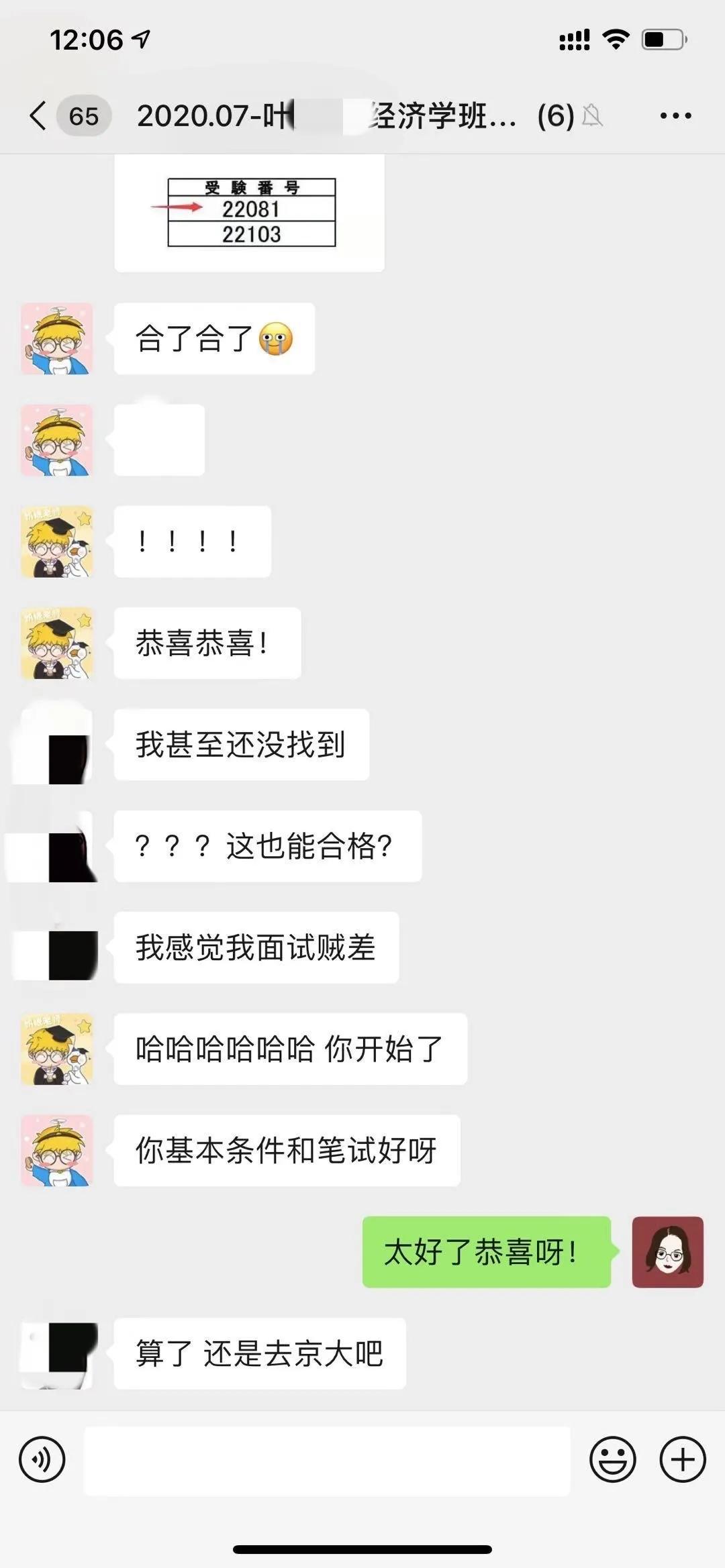
Task: Open avatar beside 恭喜恭喜! message
Action: click(57, 643)
